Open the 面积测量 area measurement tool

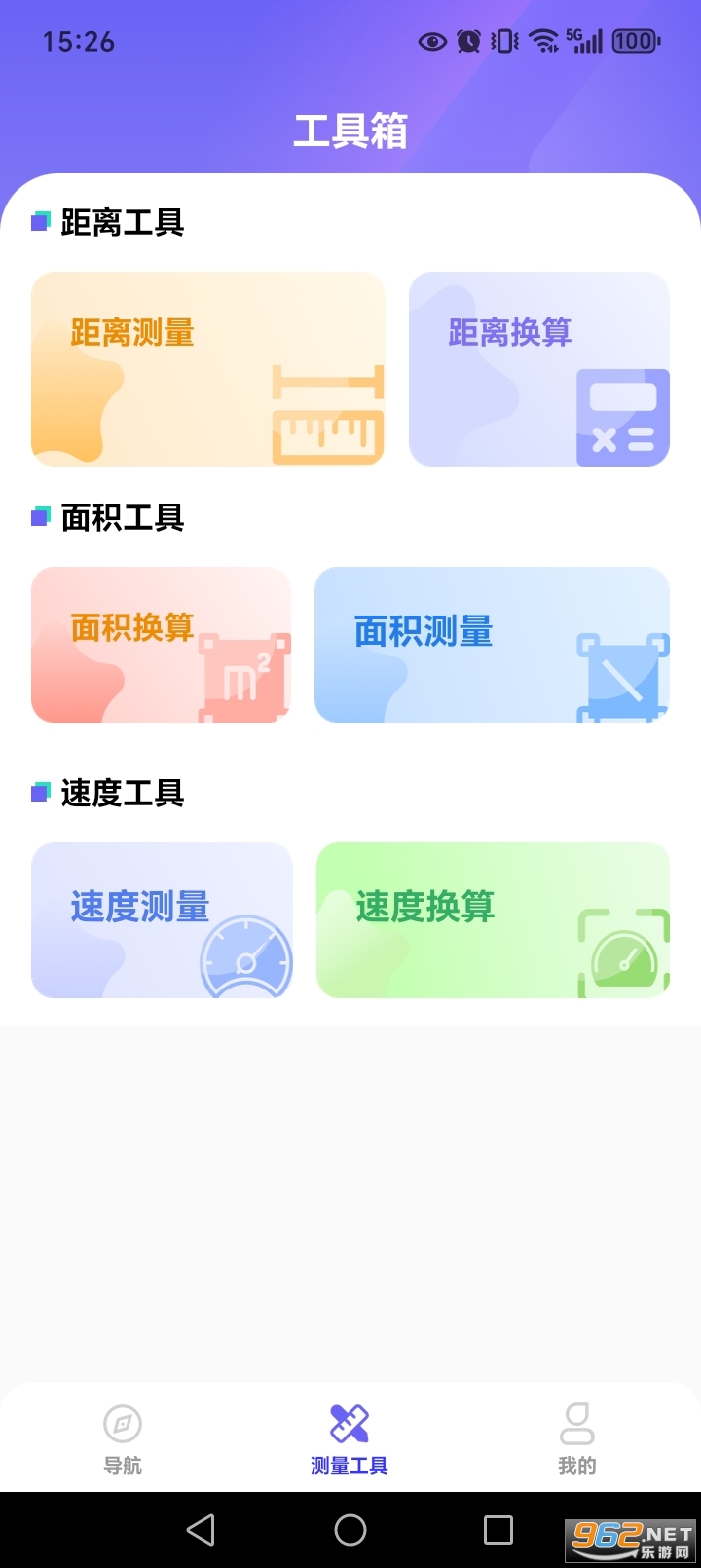coord(491,644)
